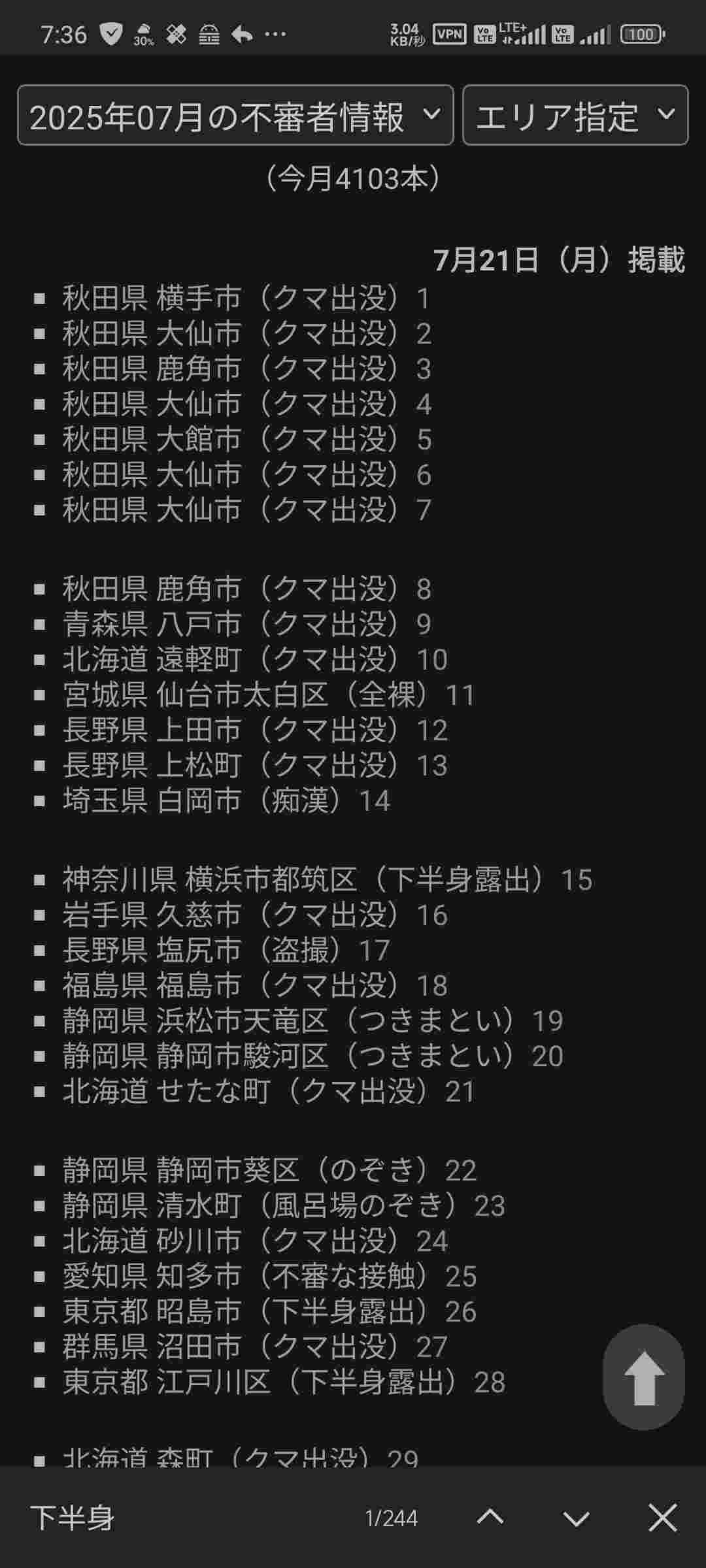
Task: Open 東京都 江戸川区（下半身露出）28 report
Action: pyautogui.click(x=283, y=1382)
